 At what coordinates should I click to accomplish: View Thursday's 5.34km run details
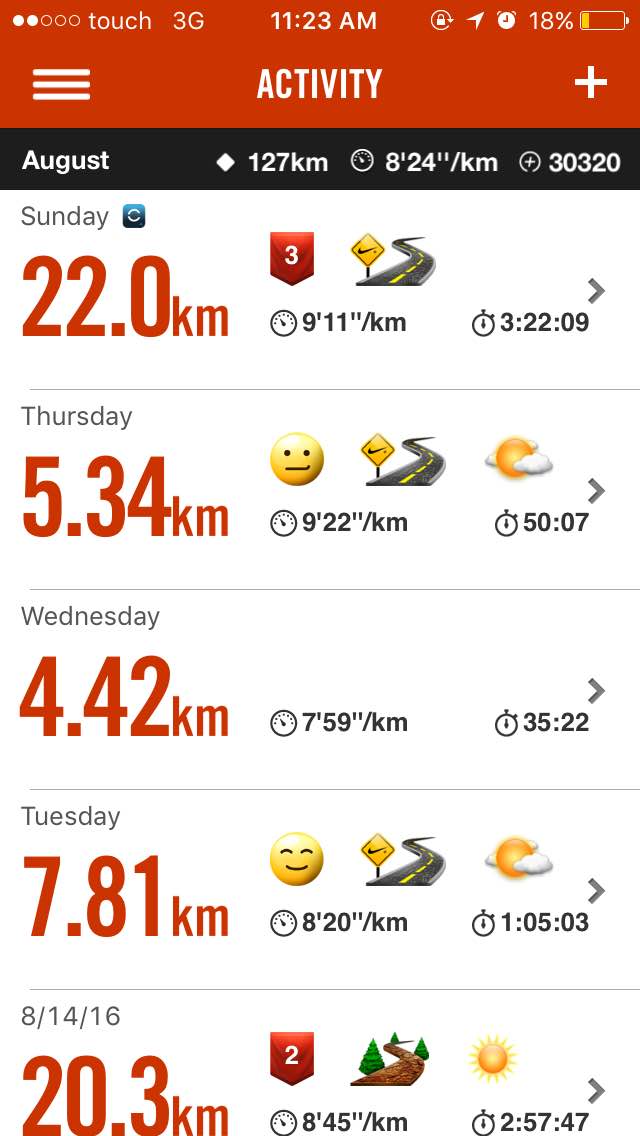[320, 492]
